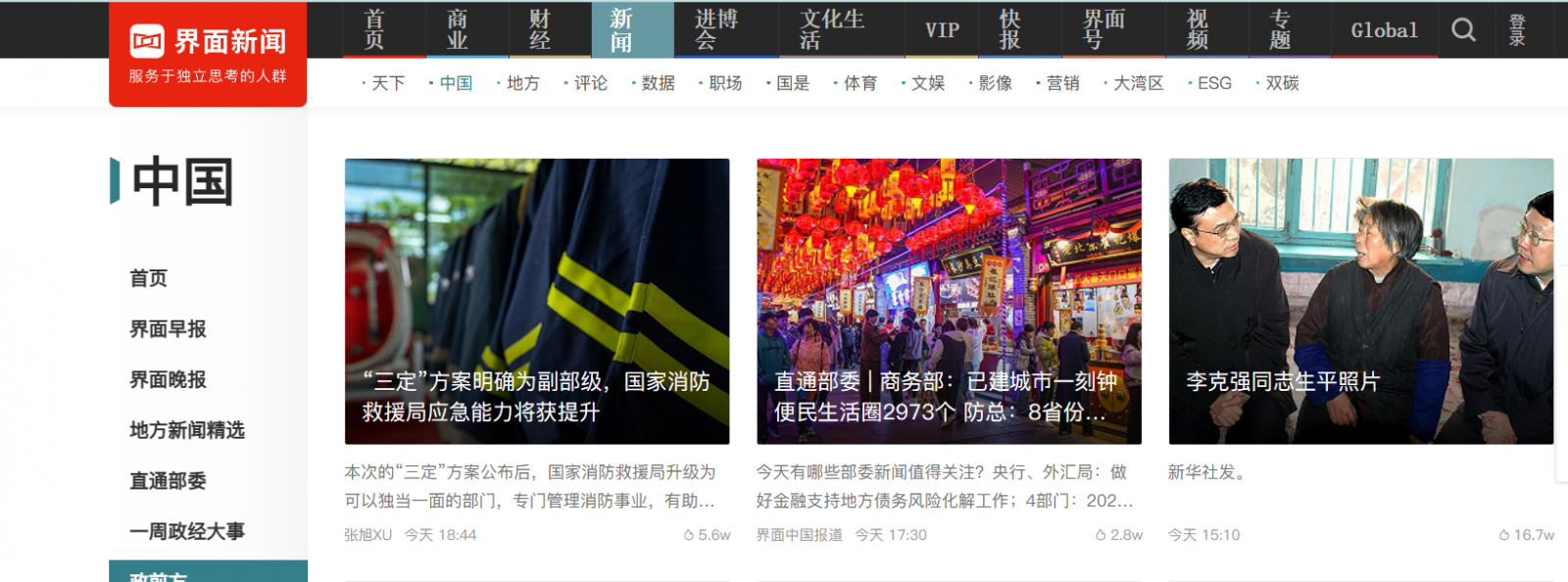This screenshot has height=582, width=1568.
Task: Open 地方新闻精选 in the sidebar
Action: pos(186,430)
